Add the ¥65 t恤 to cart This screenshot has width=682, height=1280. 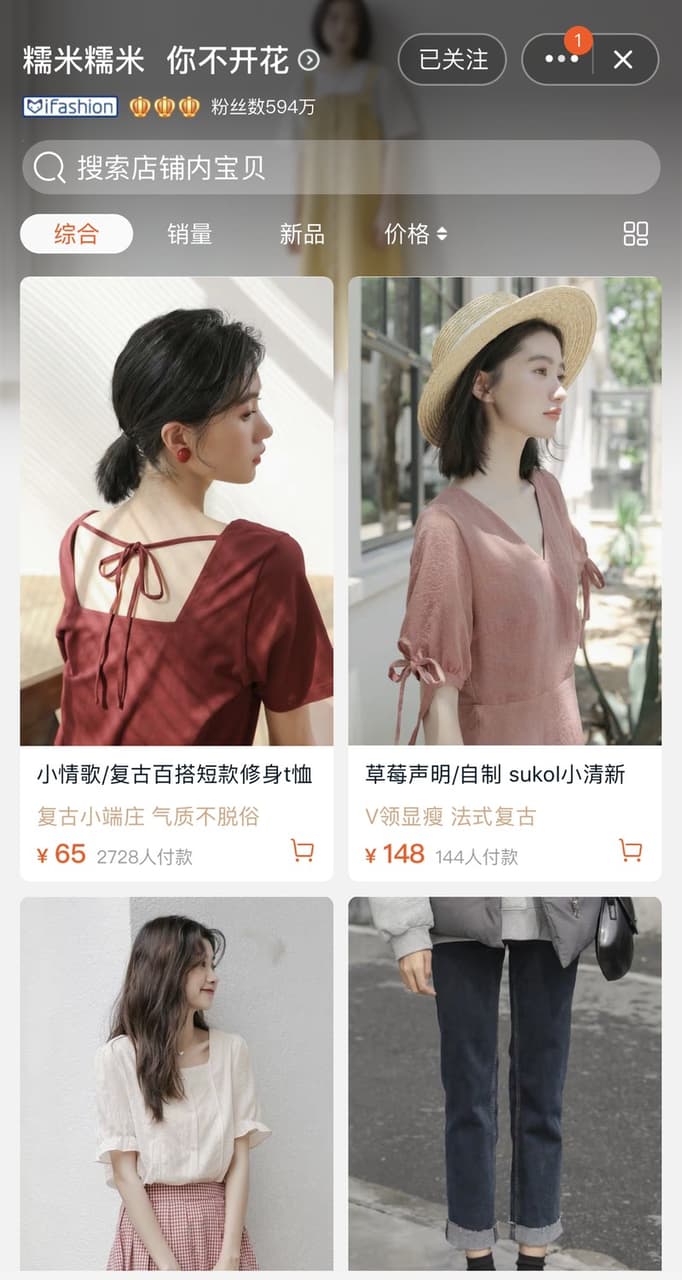[302, 851]
